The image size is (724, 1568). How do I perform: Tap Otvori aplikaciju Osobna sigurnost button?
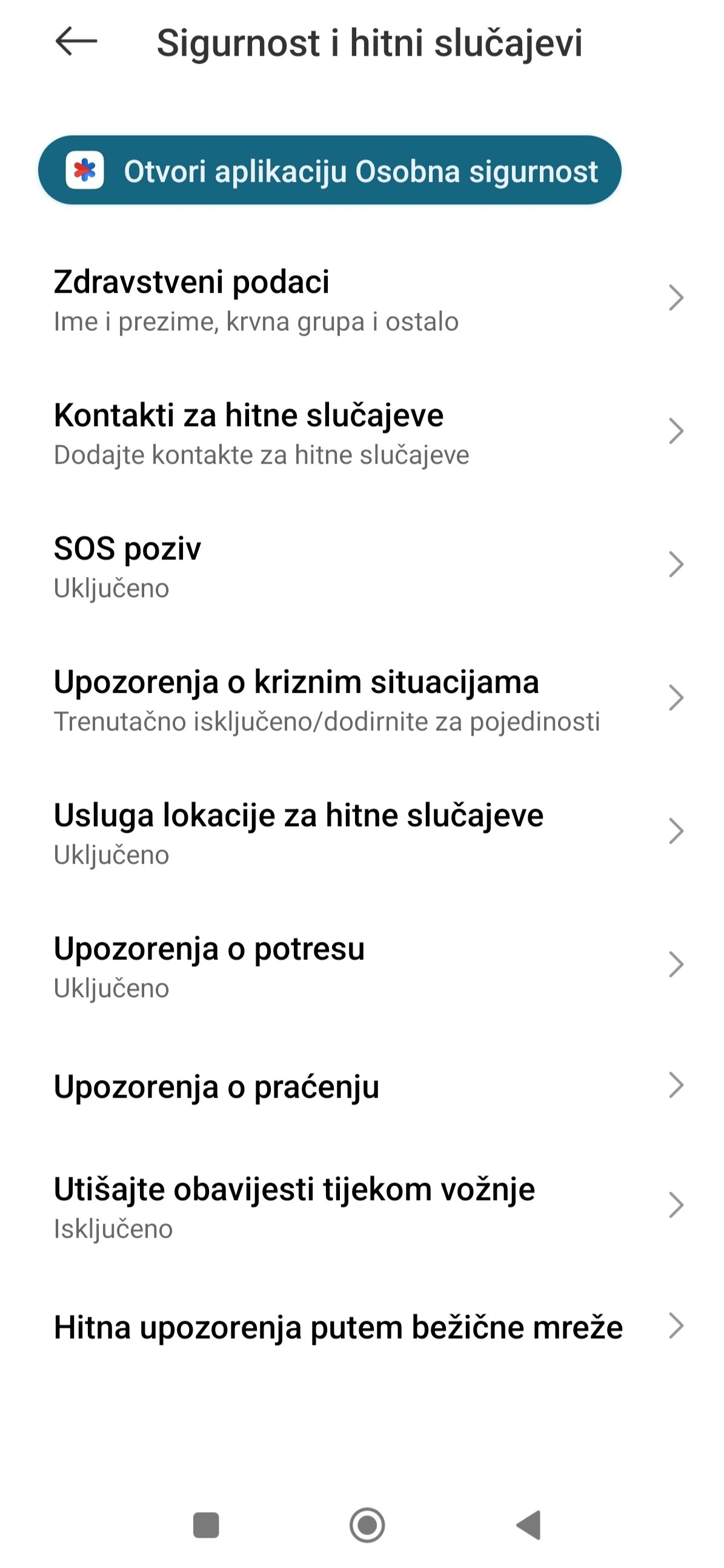coord(330,170)
